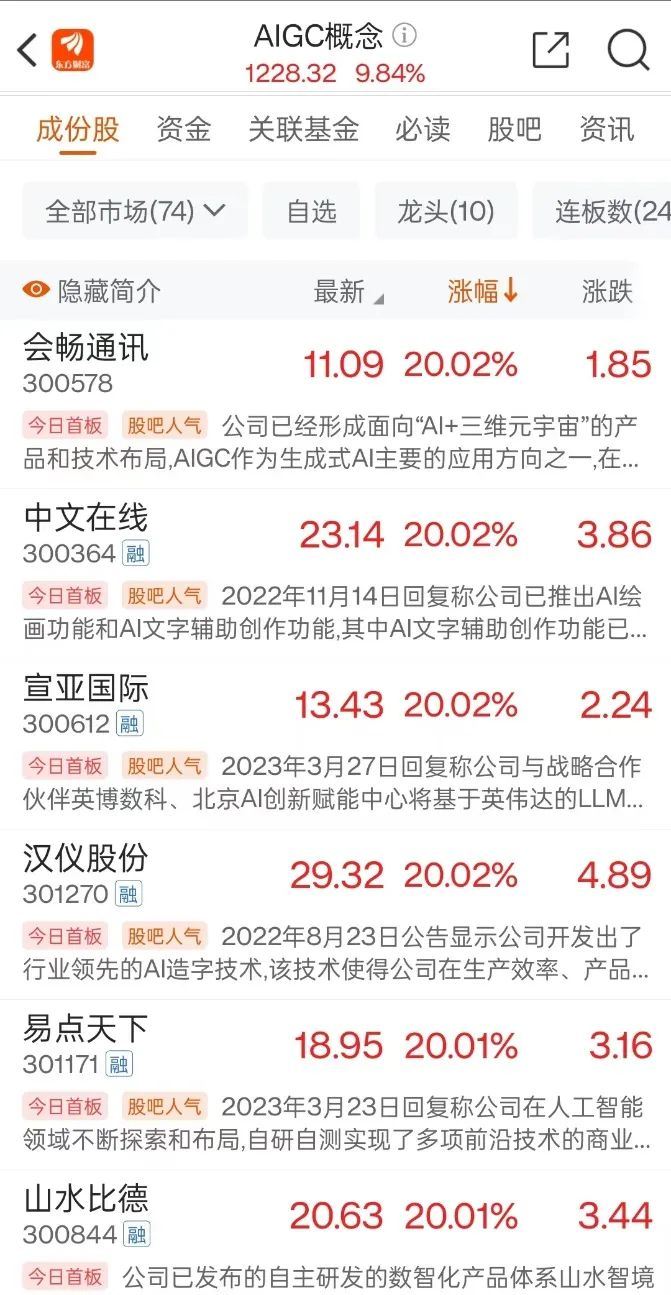Share the AIGC概念 page
Screen dimensions: 671x1295
[x=550, y=49]
